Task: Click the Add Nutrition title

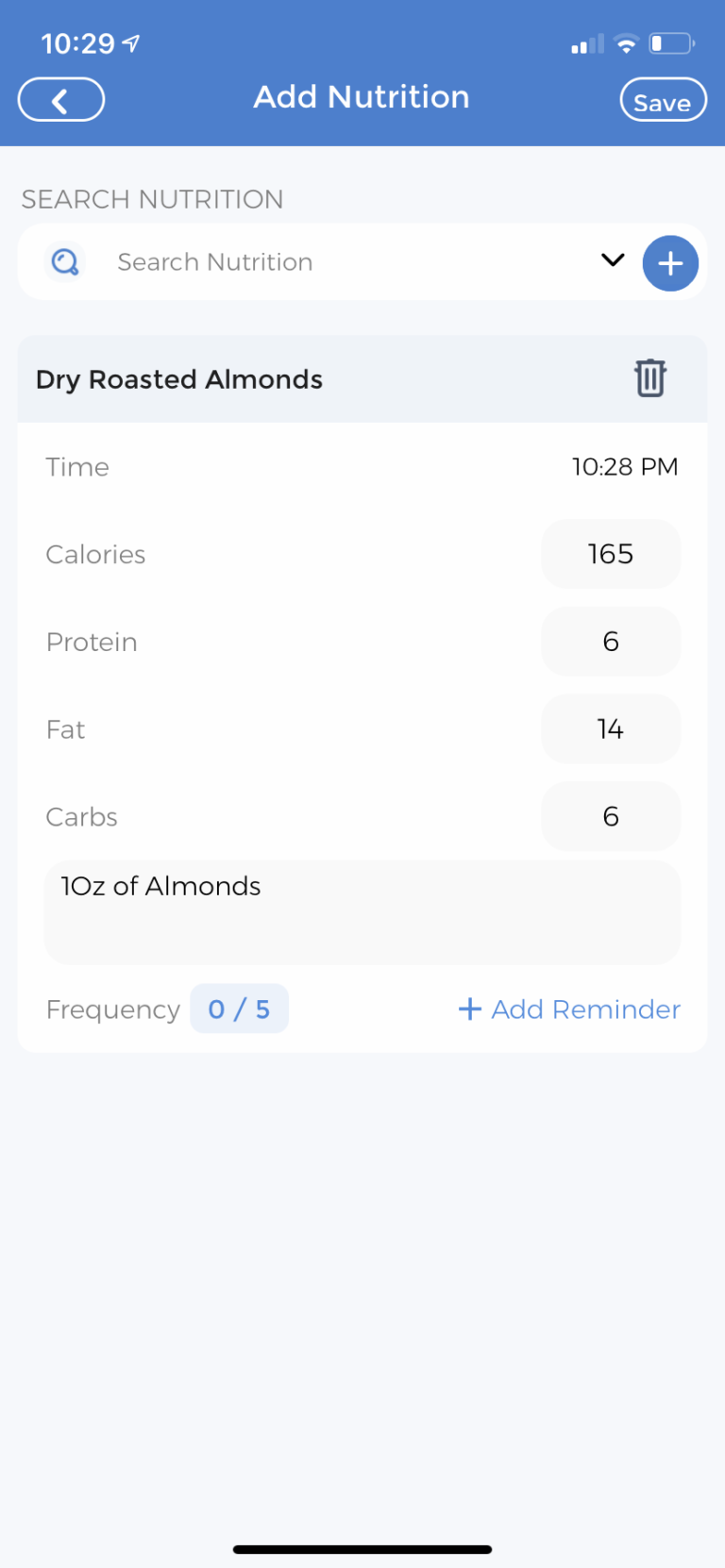Action: [362, 96]
